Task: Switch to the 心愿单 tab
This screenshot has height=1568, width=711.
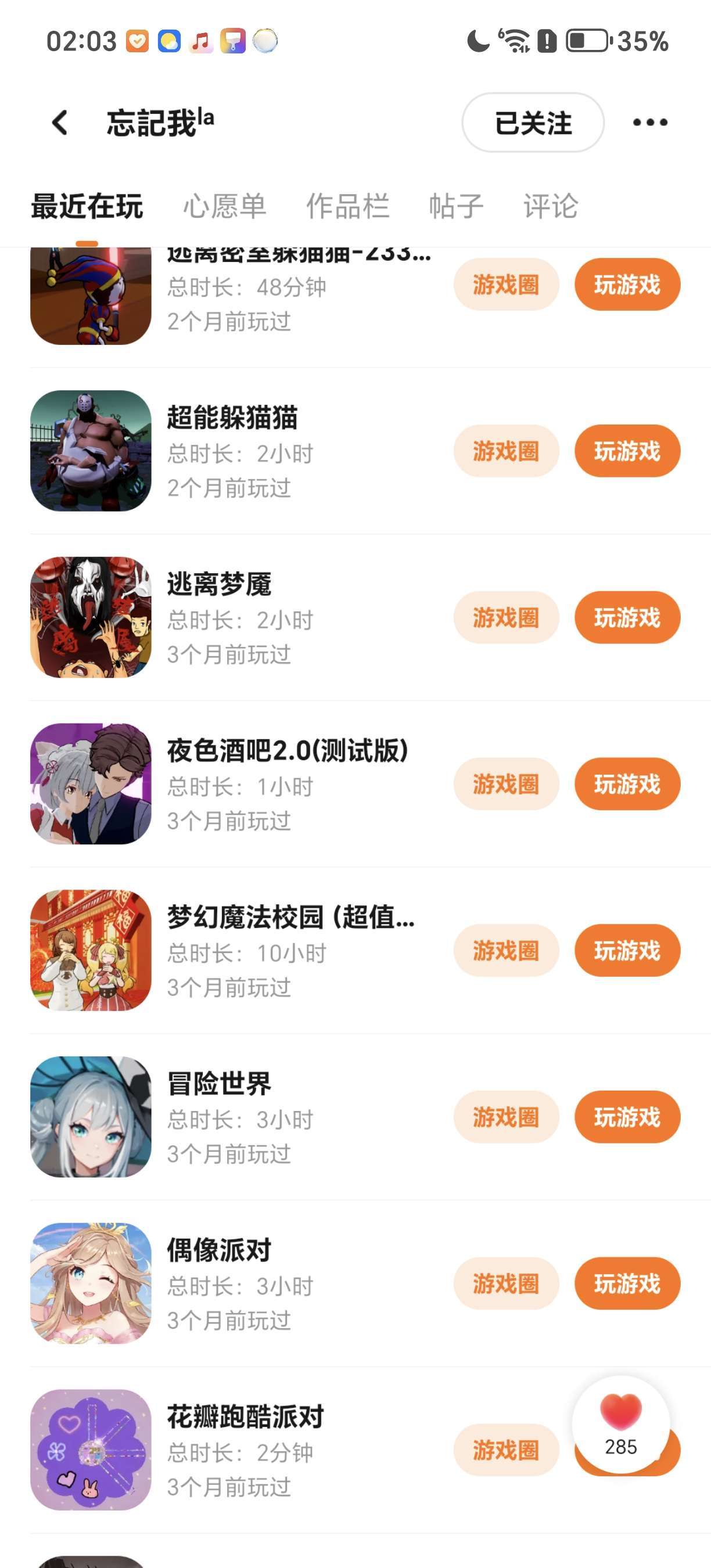Action: coord(225,206)
